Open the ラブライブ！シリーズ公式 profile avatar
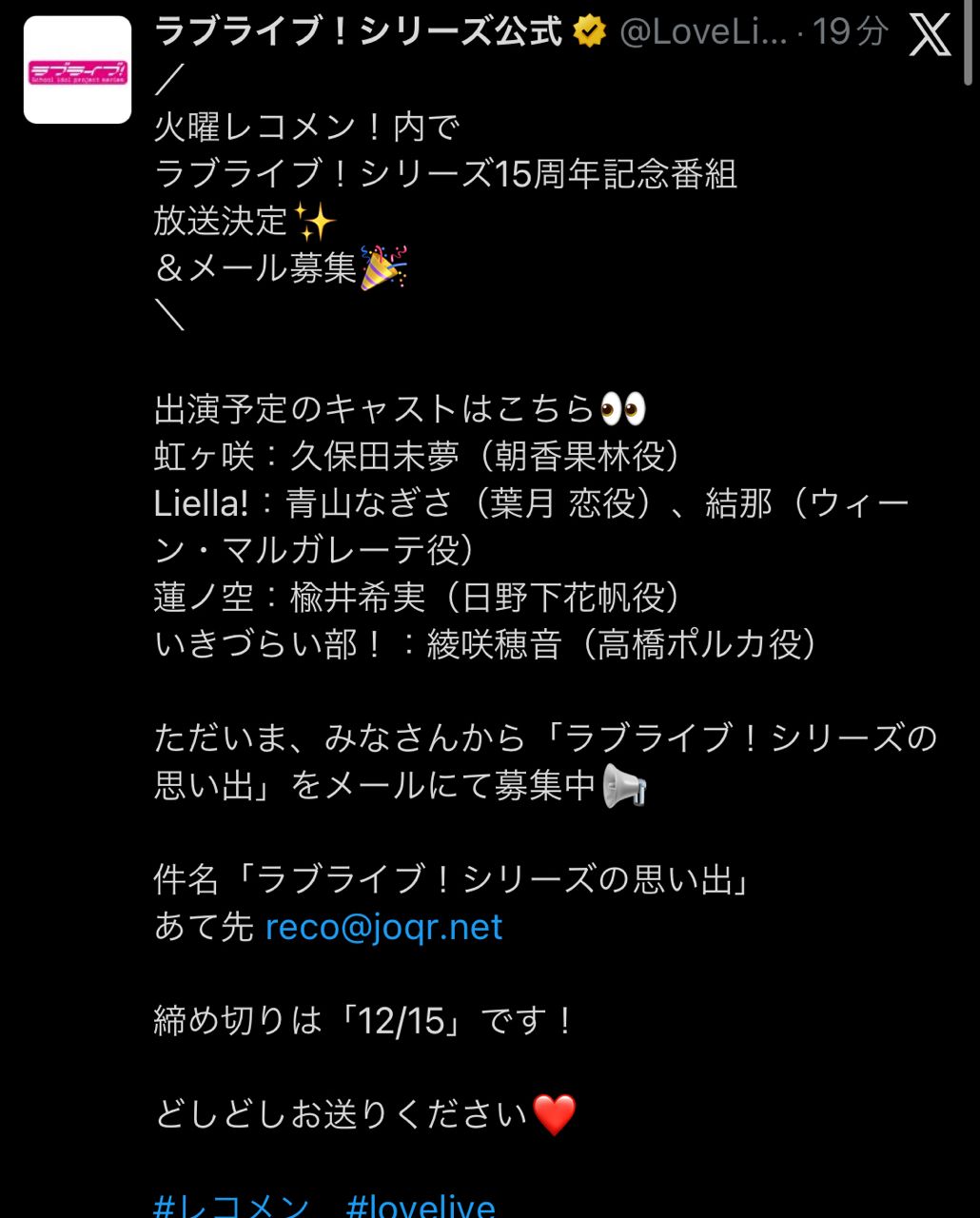This screenshot has width=980, height=1218. point(77,69)
